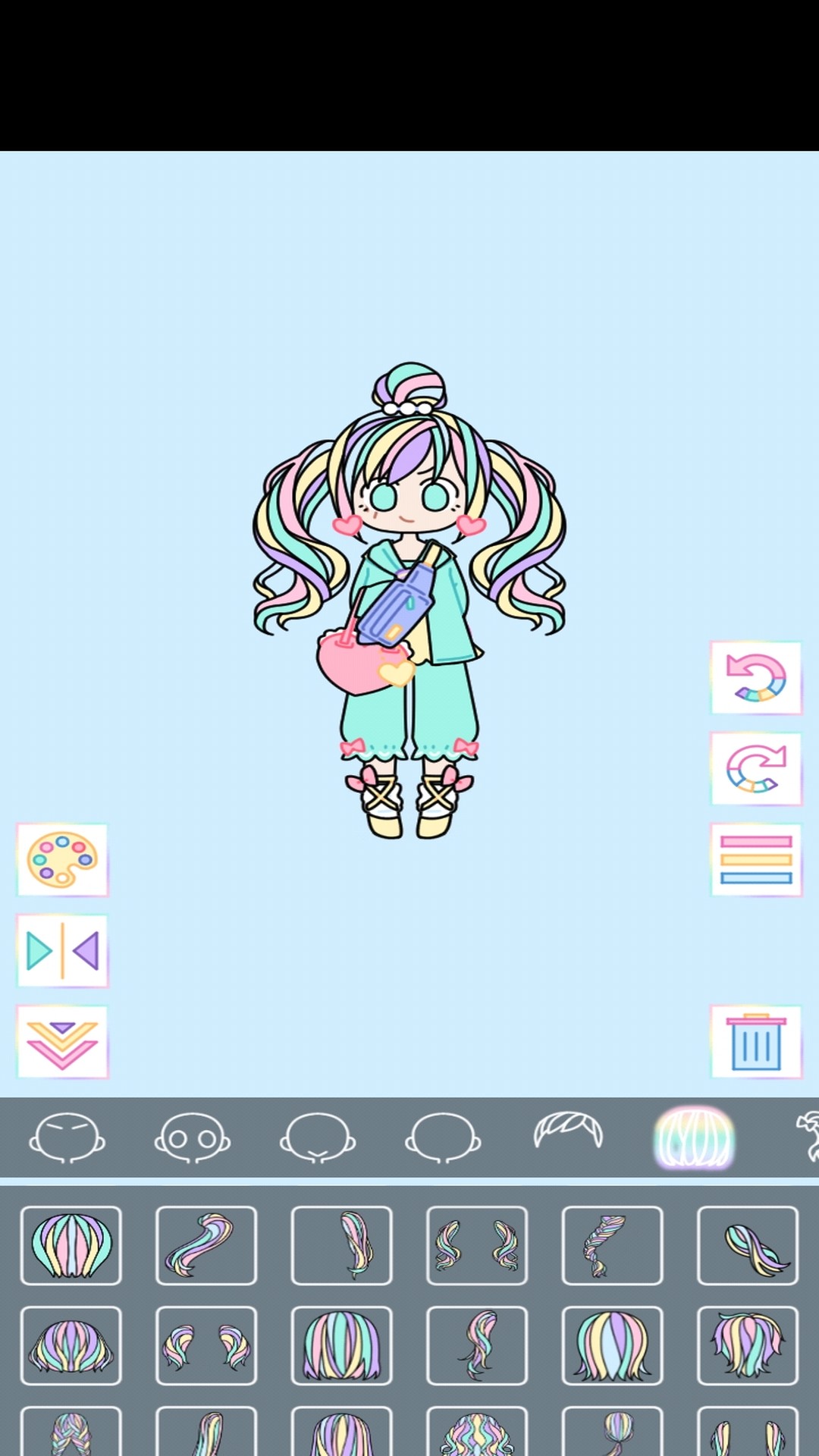This screenshot has width=819, height=1456.
Task: Flip the character with the mirror tool
Action: point(62,950)
